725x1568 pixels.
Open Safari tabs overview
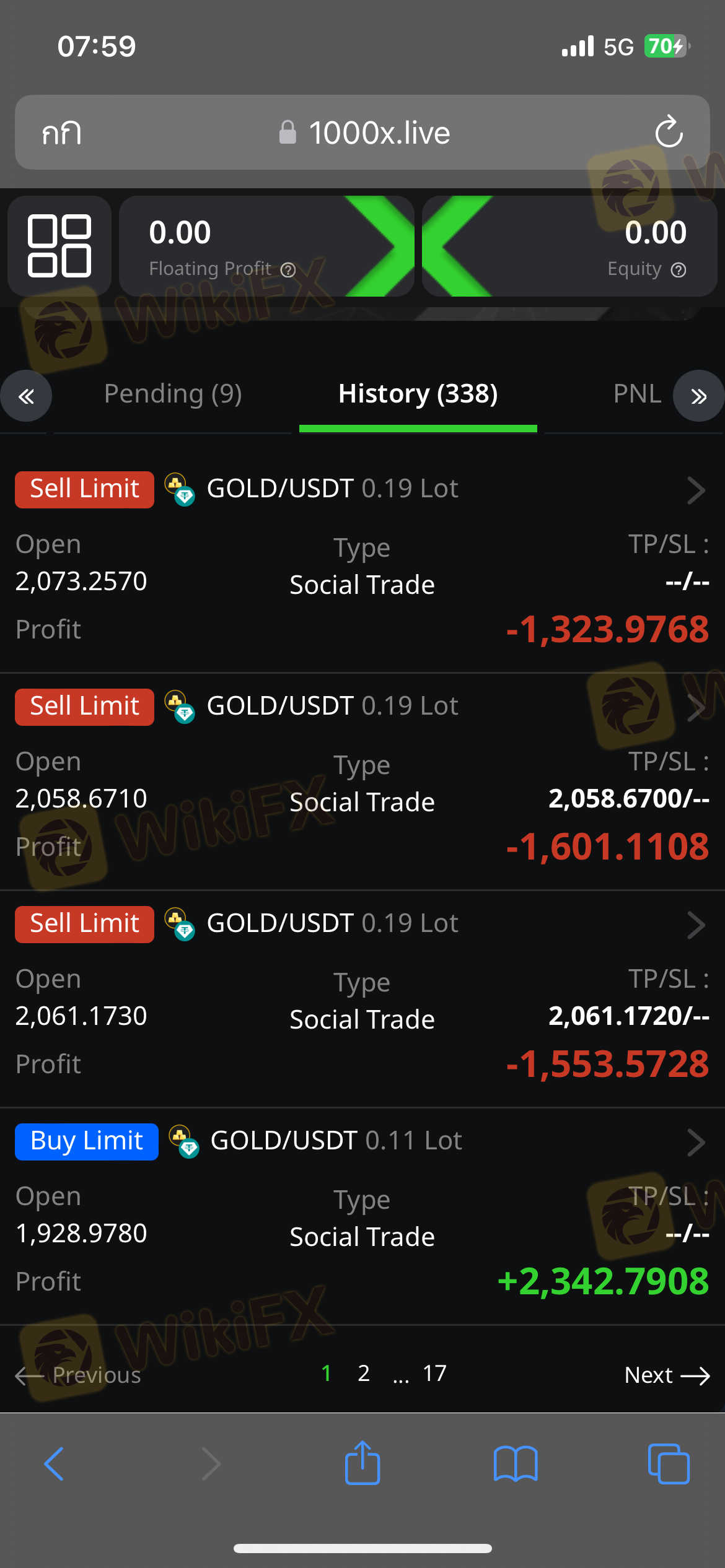[669, 1463]
